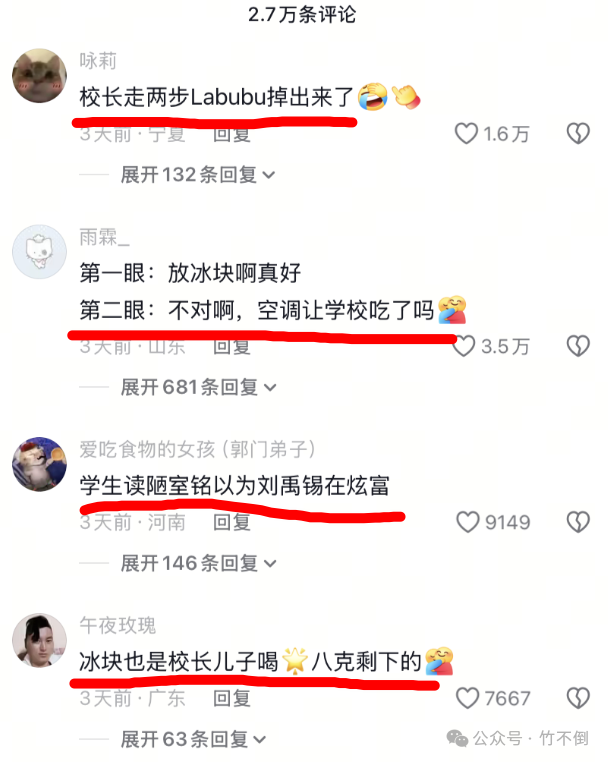This screenshot has width=608, height=762.
Task: Open 爱吃食物的女孩's profile avatar
Action: click(x=39, y=463)
